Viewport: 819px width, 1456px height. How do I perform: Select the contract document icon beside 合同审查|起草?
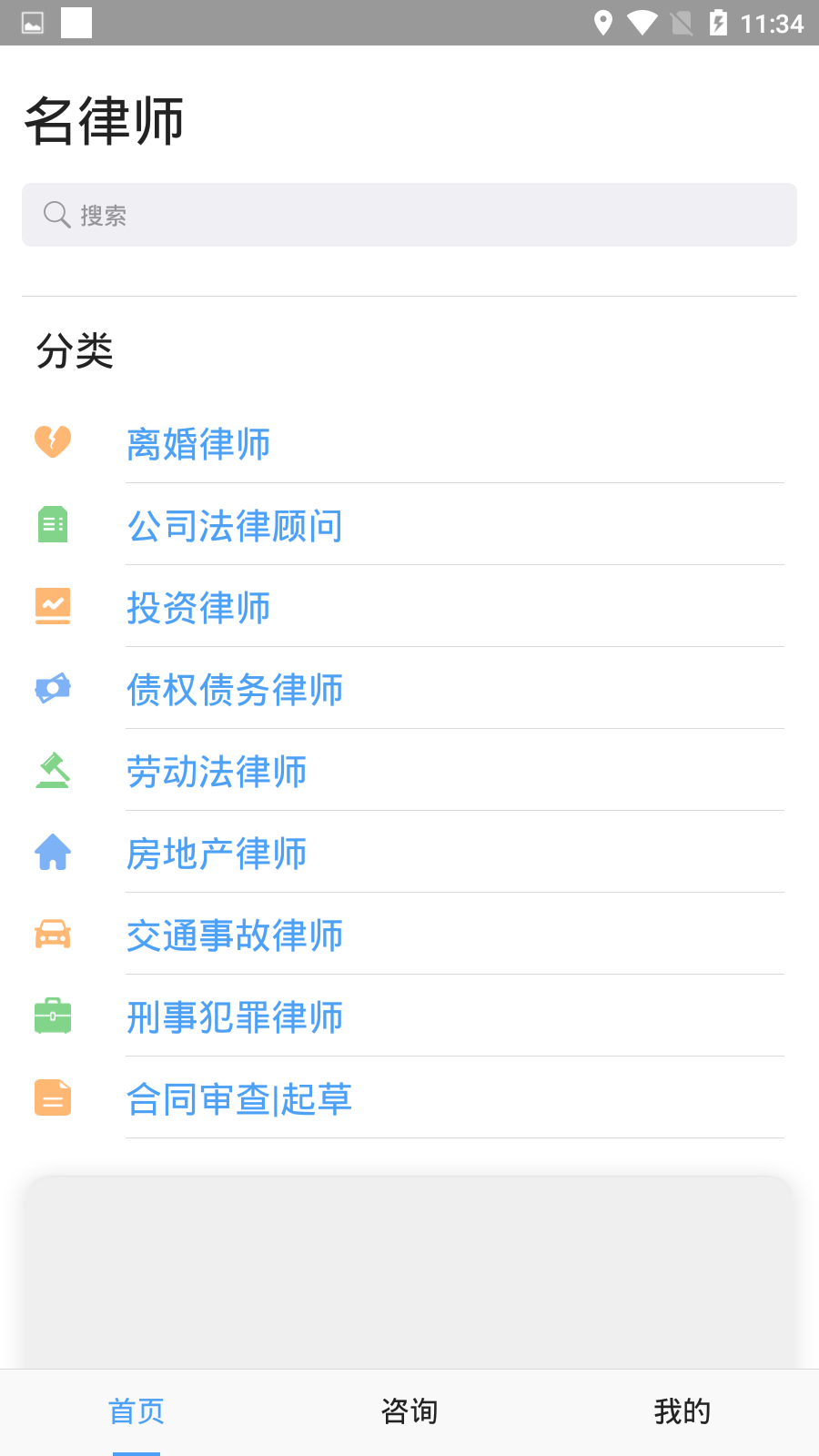[54, 1098]
